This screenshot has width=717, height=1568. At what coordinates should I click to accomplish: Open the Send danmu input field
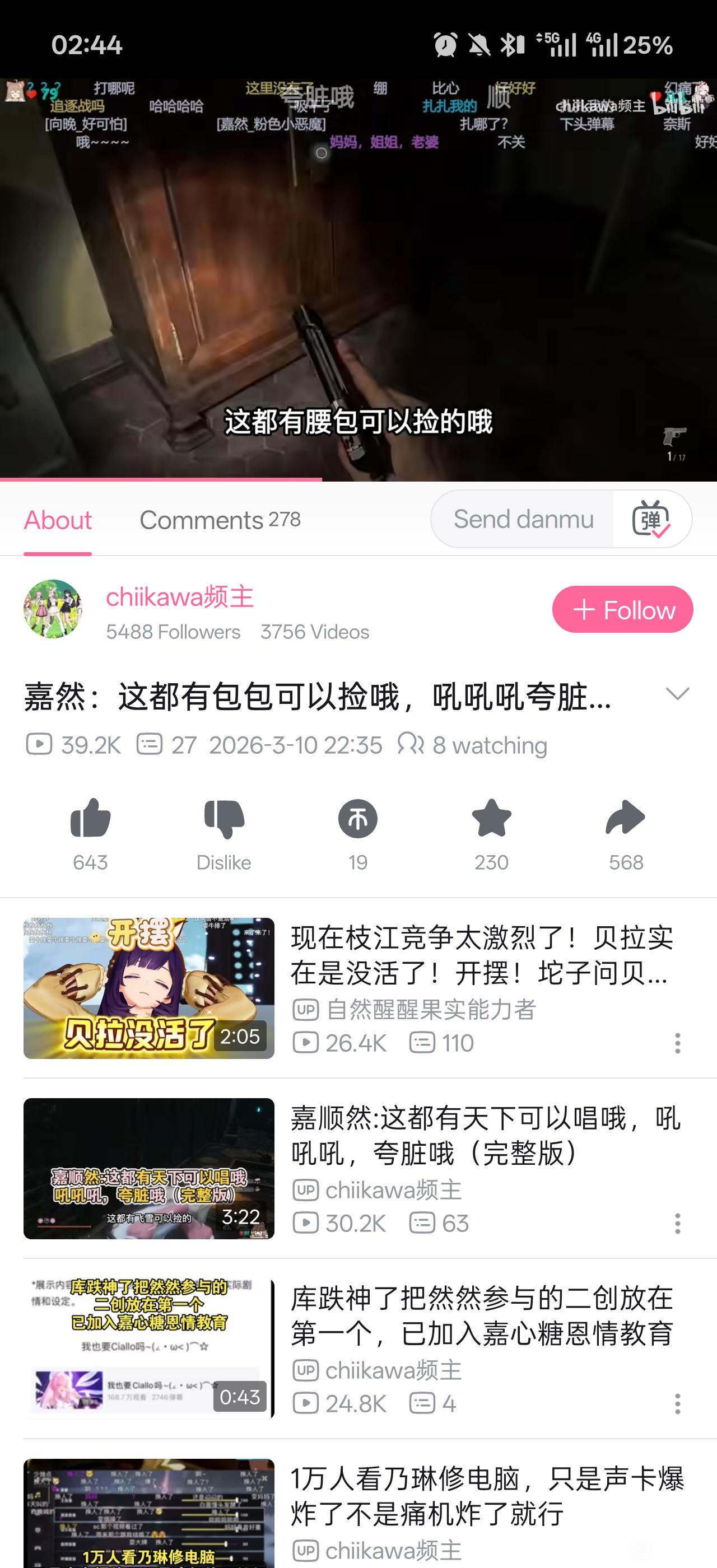click(x=523, y=519)
